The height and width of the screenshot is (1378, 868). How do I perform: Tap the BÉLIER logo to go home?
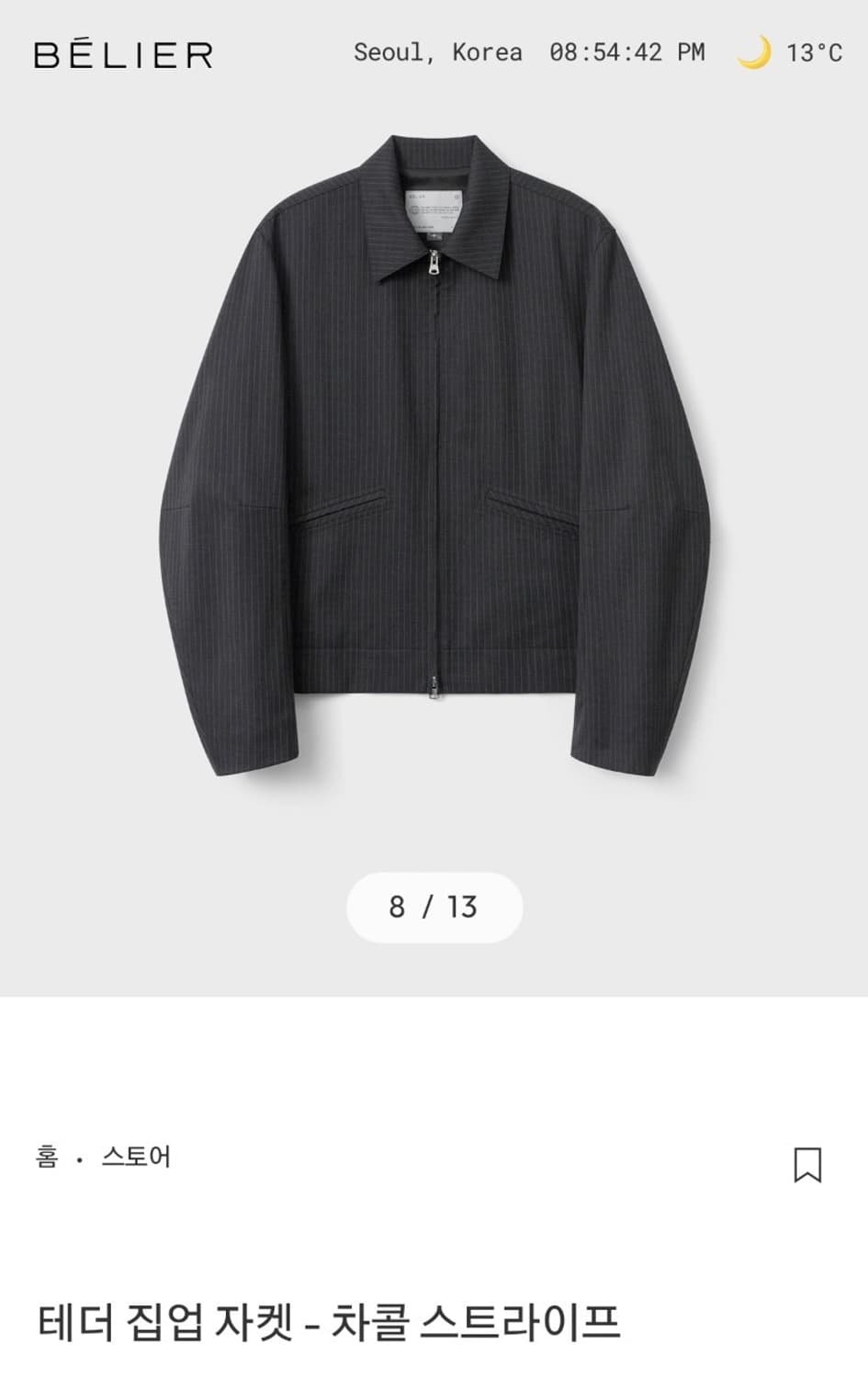click(124, 54)
